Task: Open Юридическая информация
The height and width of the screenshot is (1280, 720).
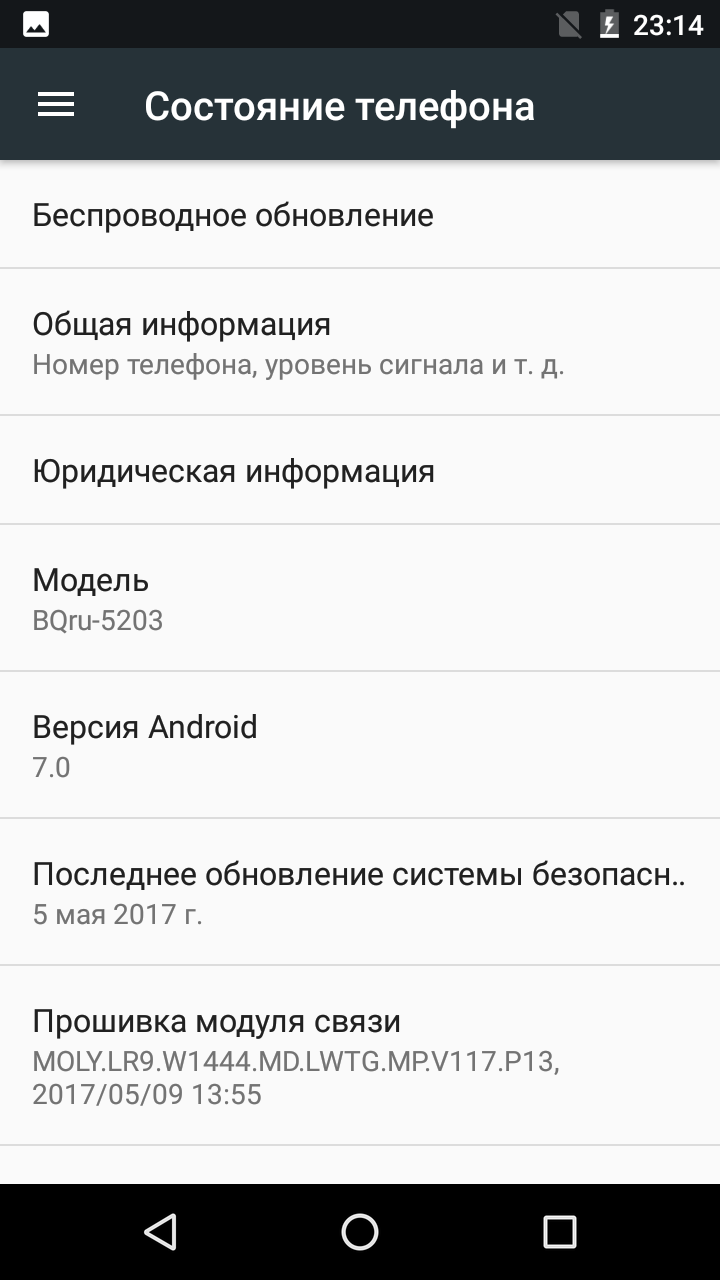Action: pos(360,470)
